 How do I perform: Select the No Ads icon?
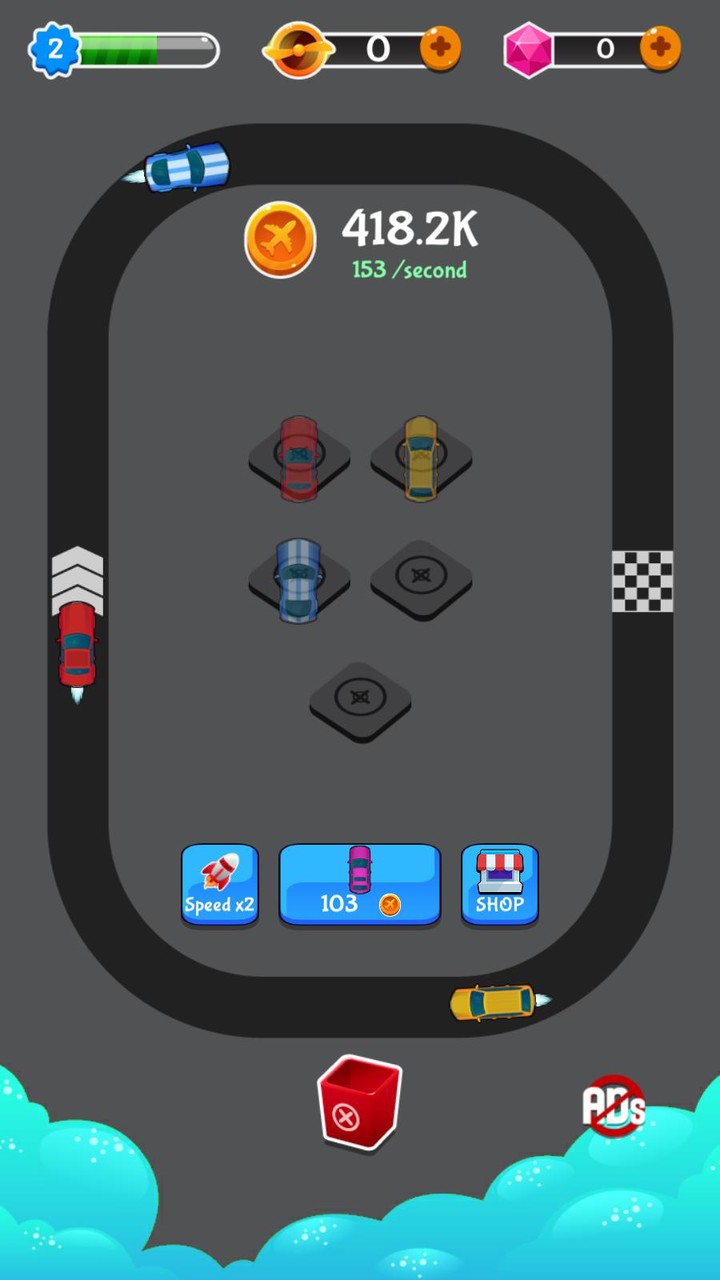pos(613,1105)
